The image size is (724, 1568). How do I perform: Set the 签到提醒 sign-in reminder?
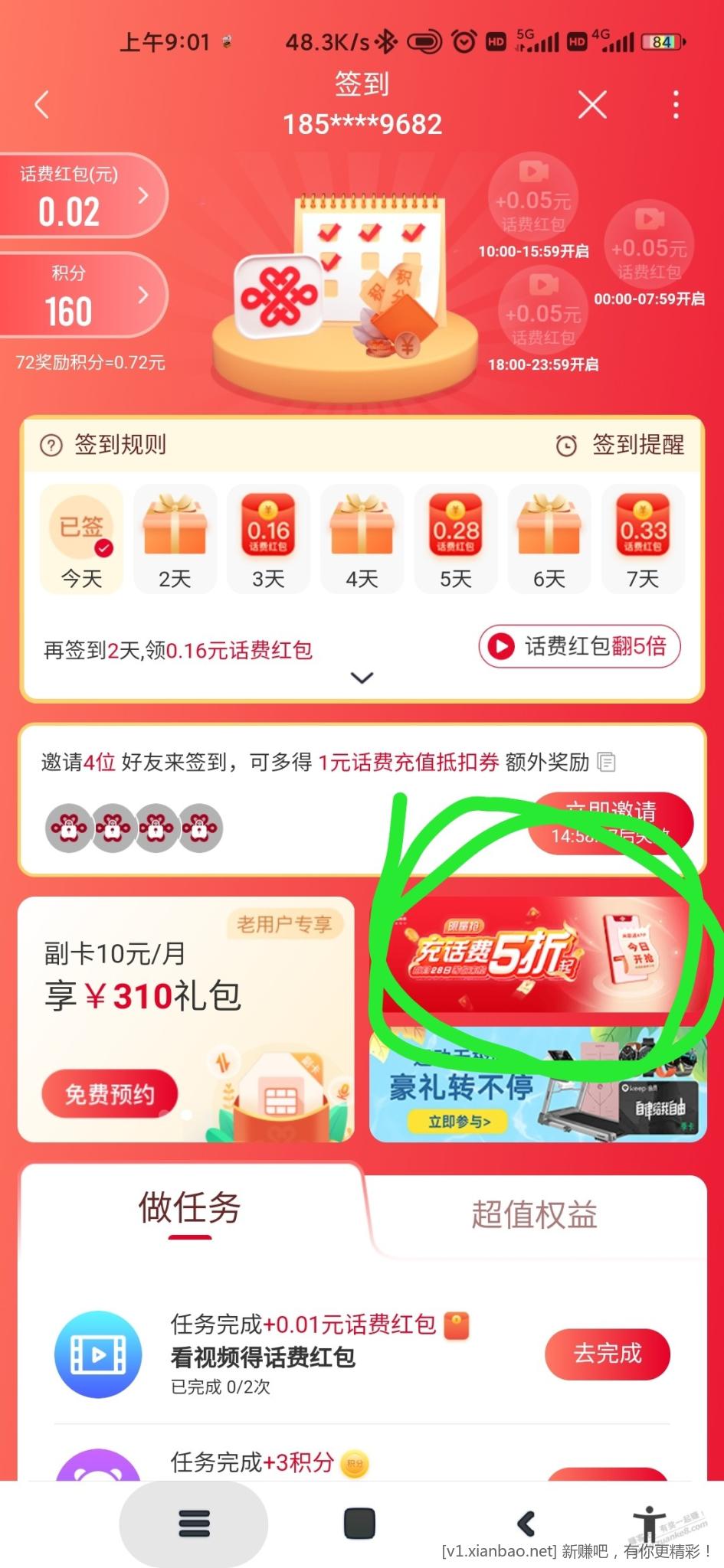(621, 445)
